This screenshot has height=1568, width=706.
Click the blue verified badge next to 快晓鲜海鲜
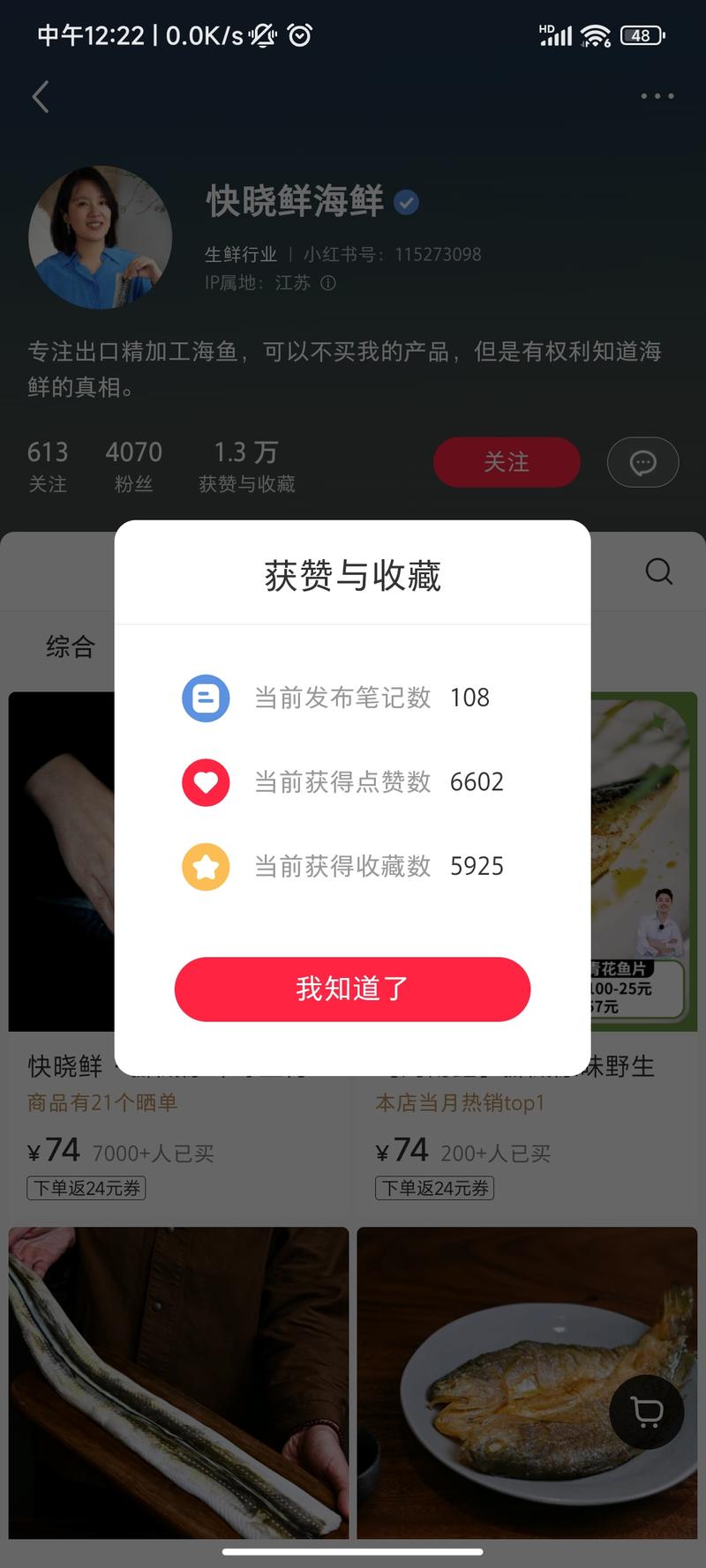tap(405, 202)
